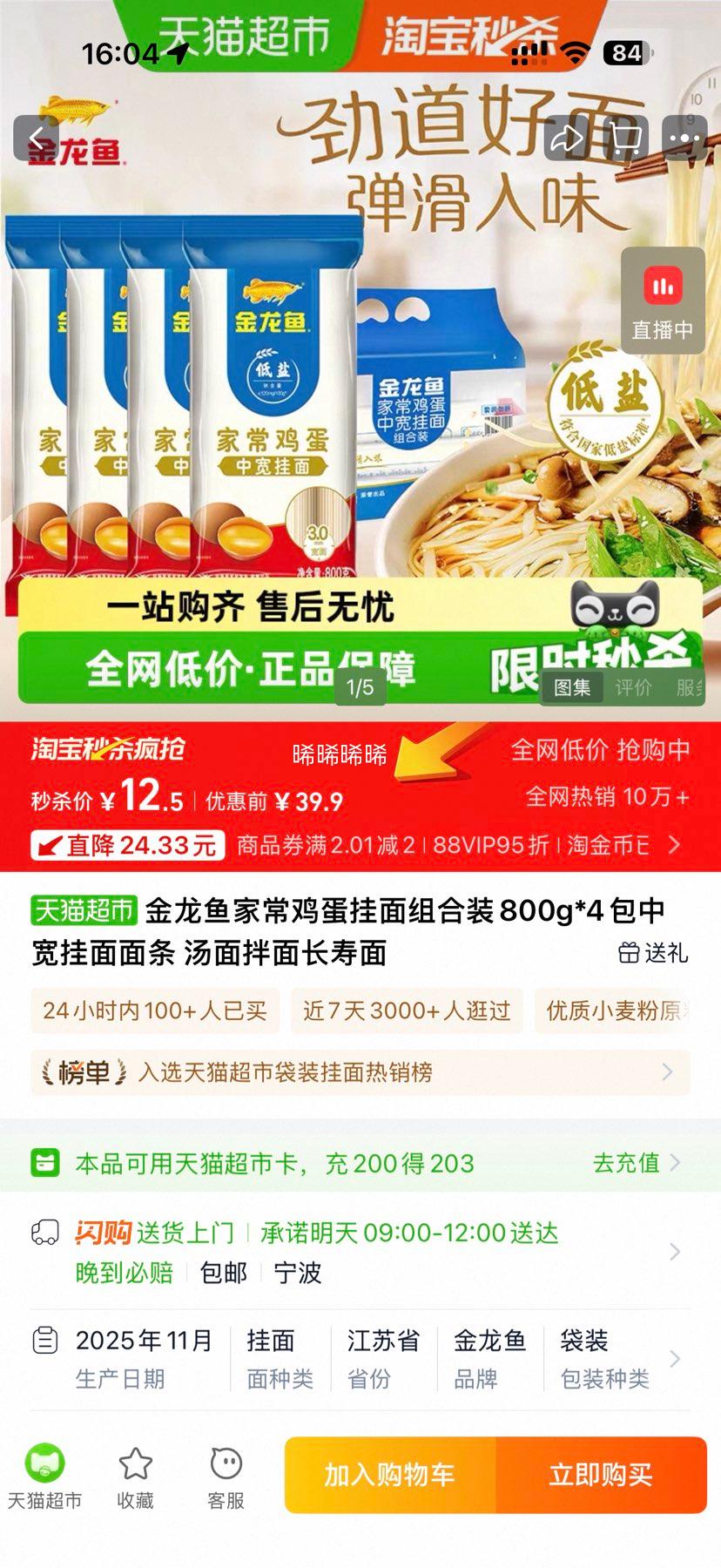Switch to the 评价 tab
The image size is (721, 1568).
tap(632, 687)
